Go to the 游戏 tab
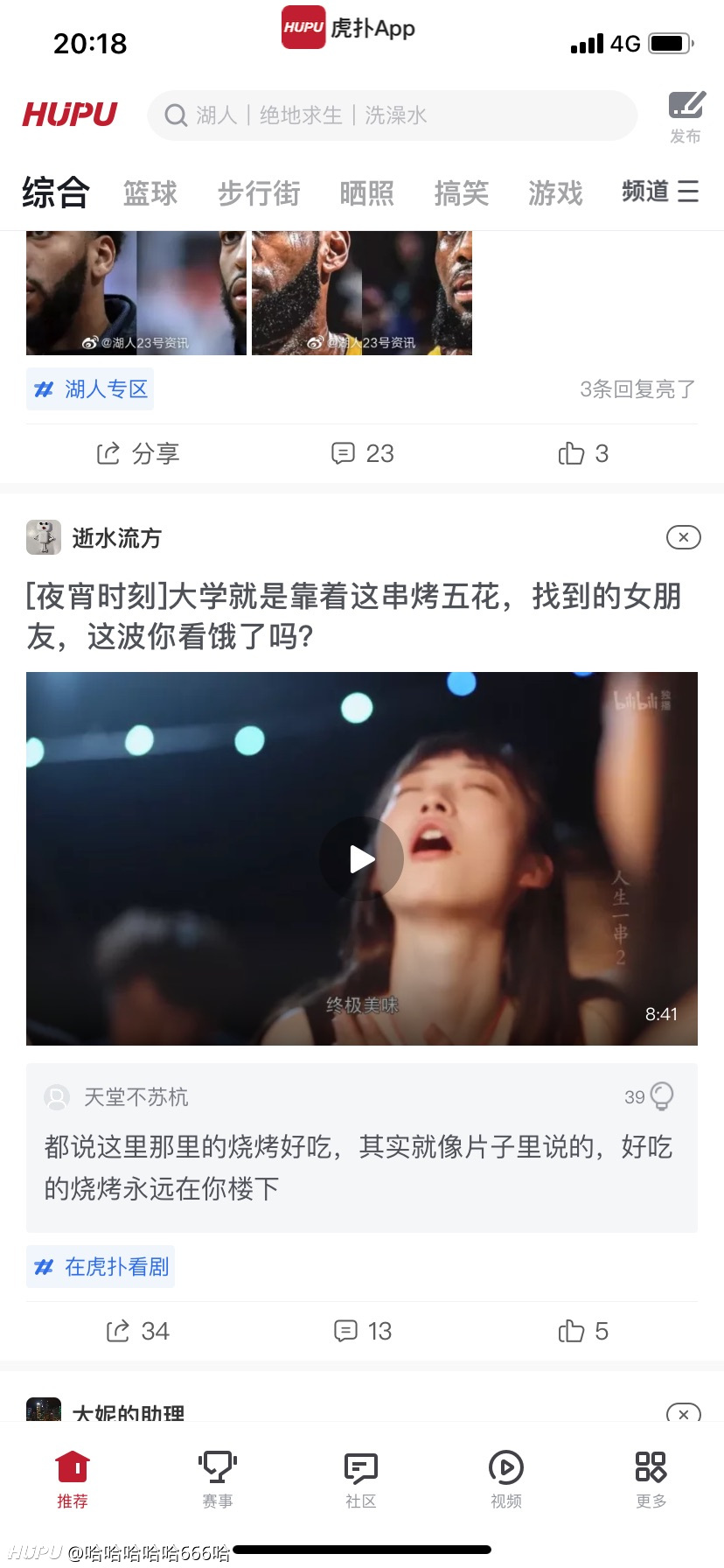This screenshot has height=1568, width=724. pyautogui.click(x=555, y=192)
